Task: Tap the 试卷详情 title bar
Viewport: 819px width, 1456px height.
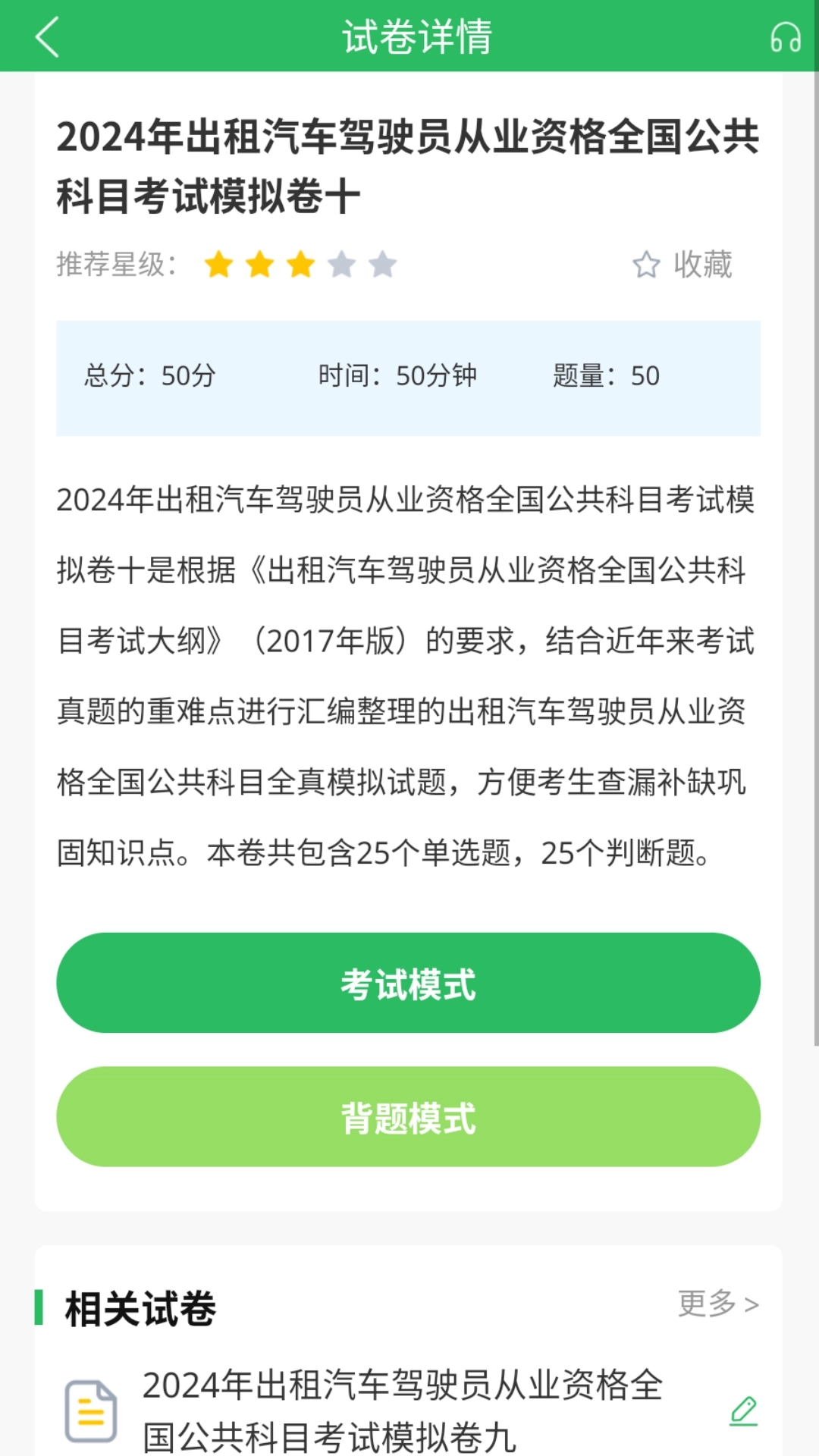Action: (409, 36)
